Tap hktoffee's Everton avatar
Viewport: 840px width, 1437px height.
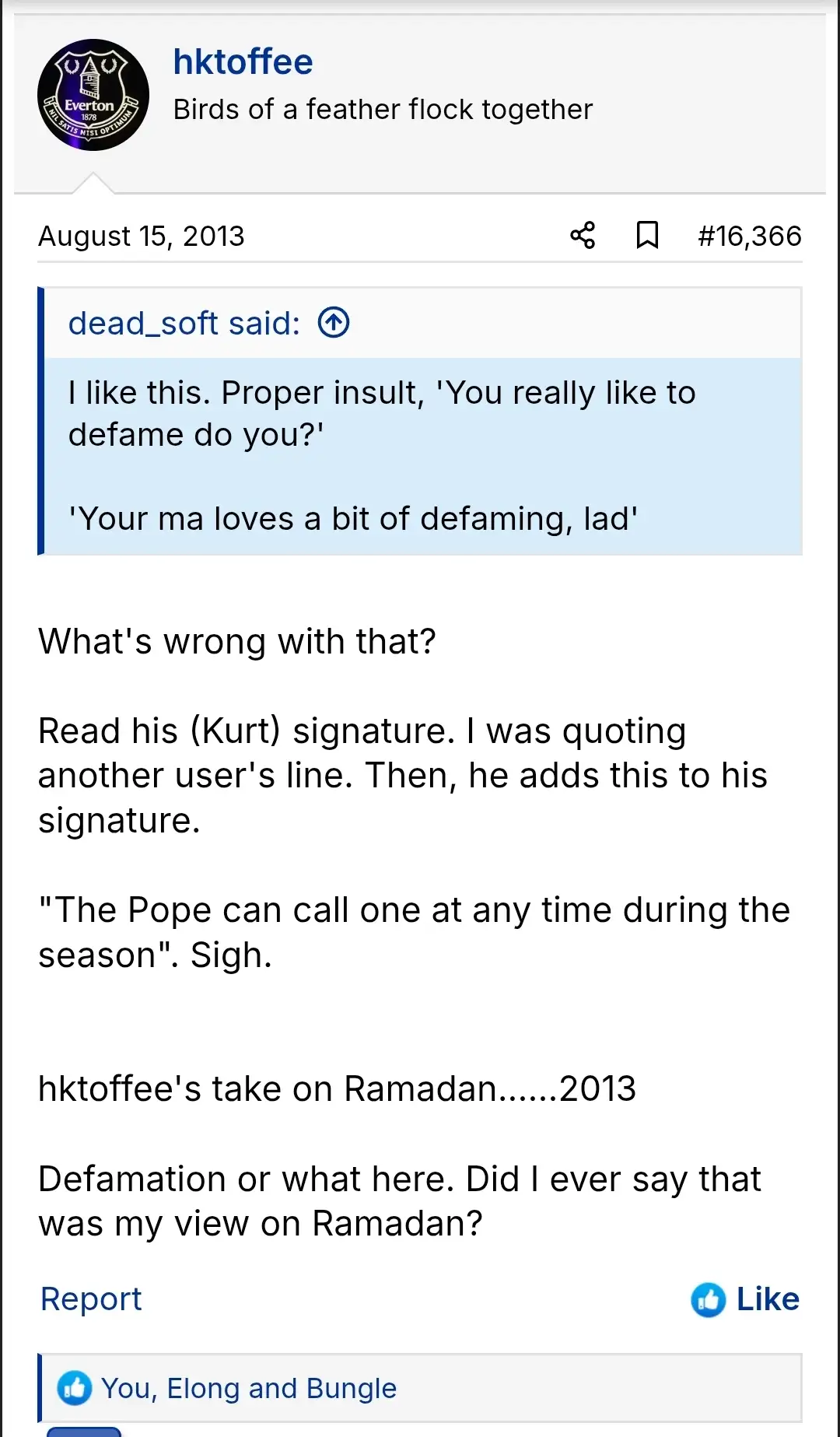tap(93, 96)
